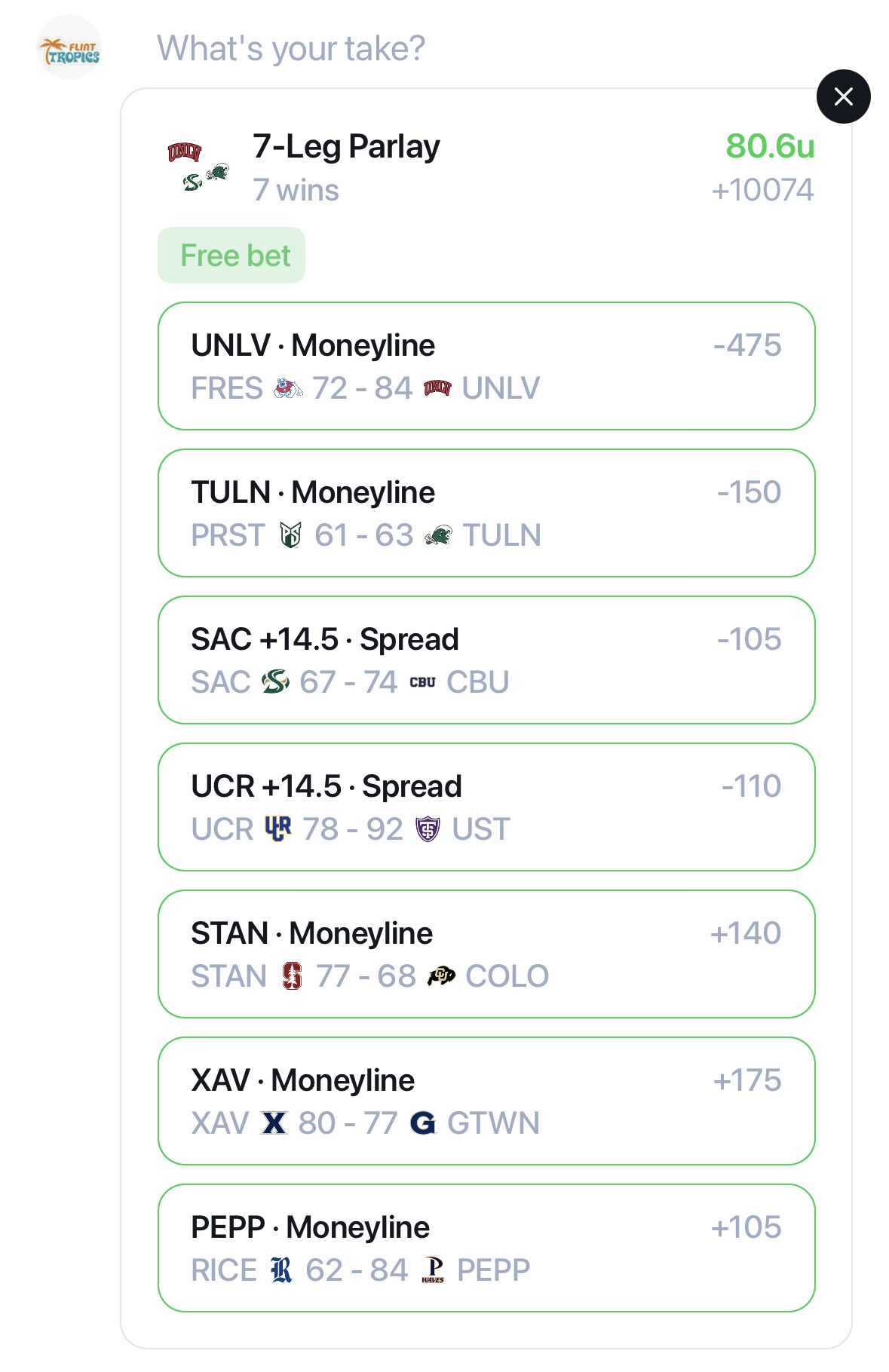Viewport: 889px width, 1372px height.
Task: Open the Flint Tropics profile avatar
Action: coord(69,48)
